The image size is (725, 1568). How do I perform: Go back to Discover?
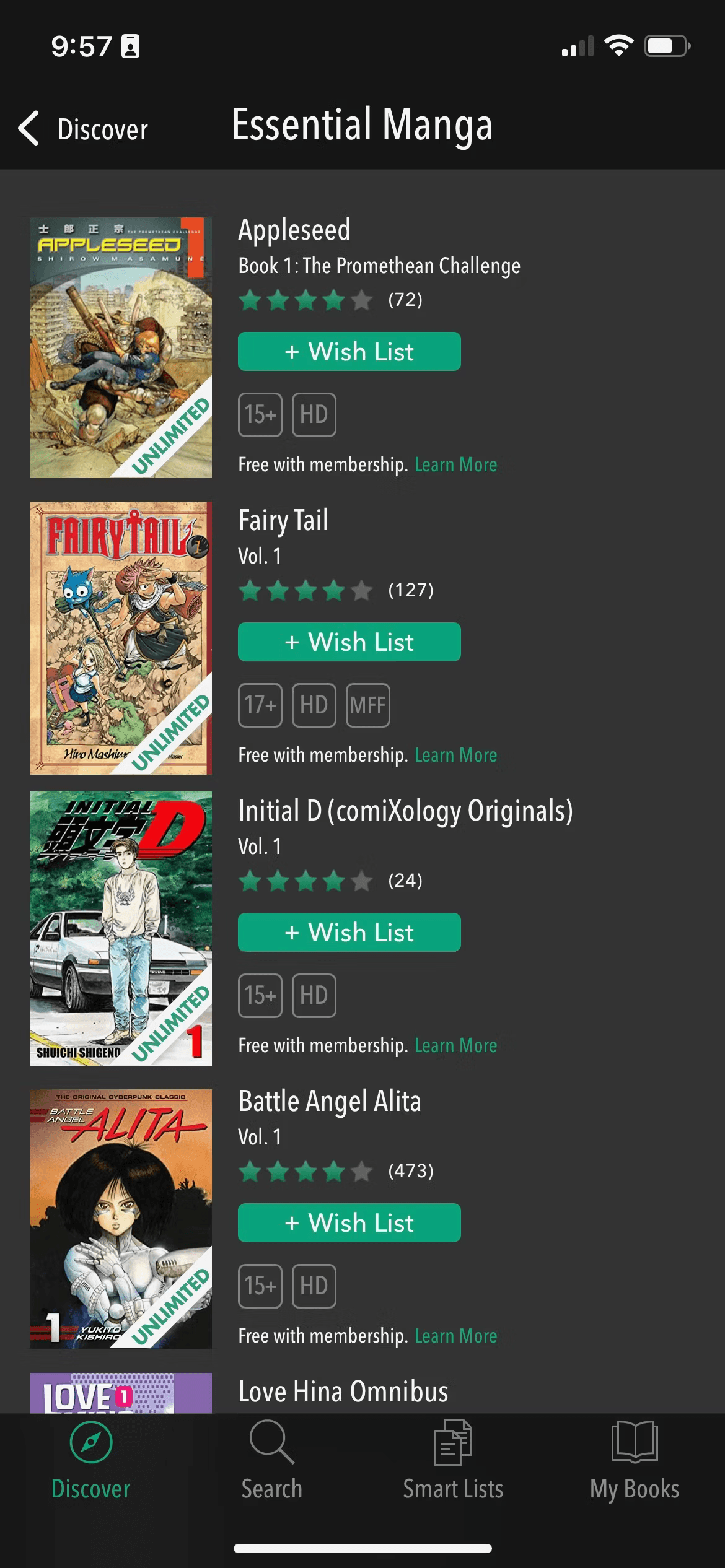point(84,129)
